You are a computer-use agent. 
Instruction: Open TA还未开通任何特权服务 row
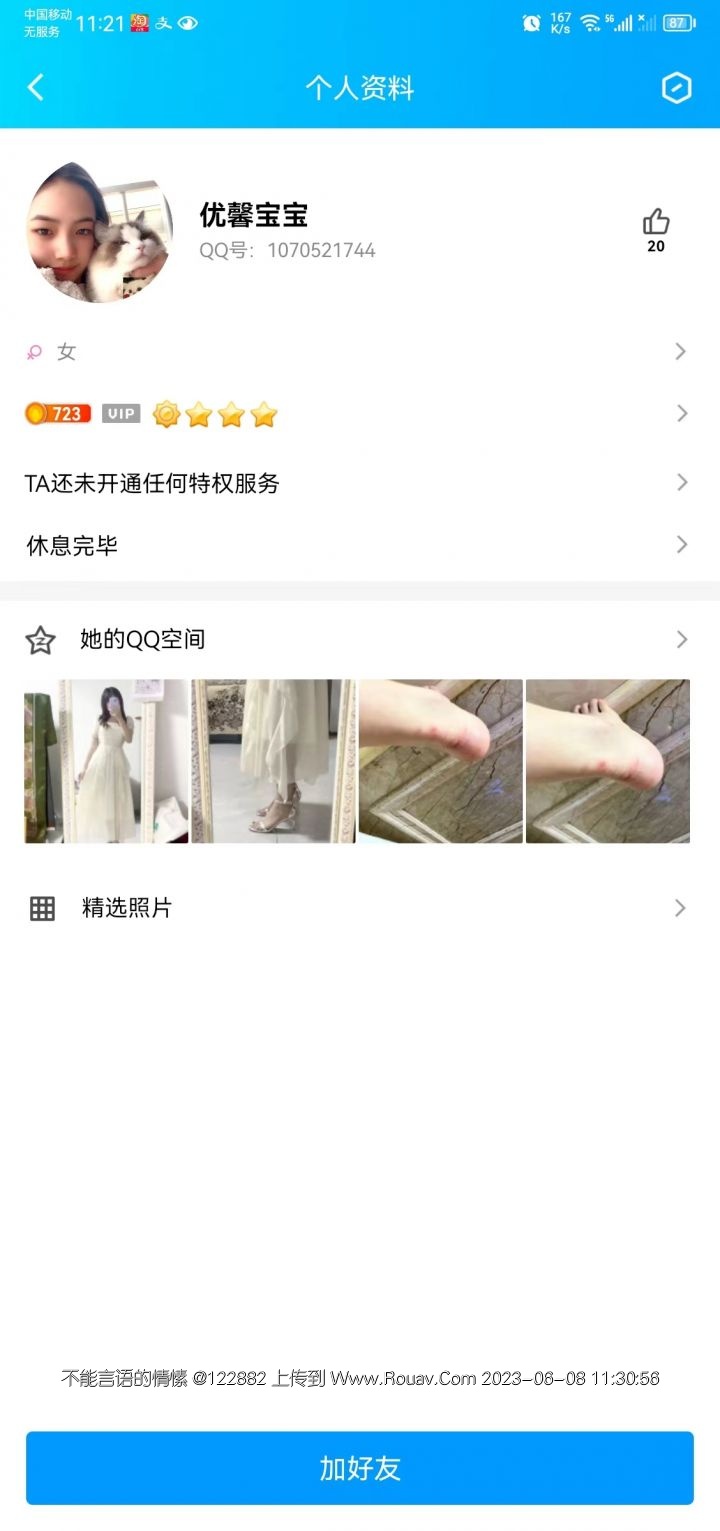click(360, 483)
